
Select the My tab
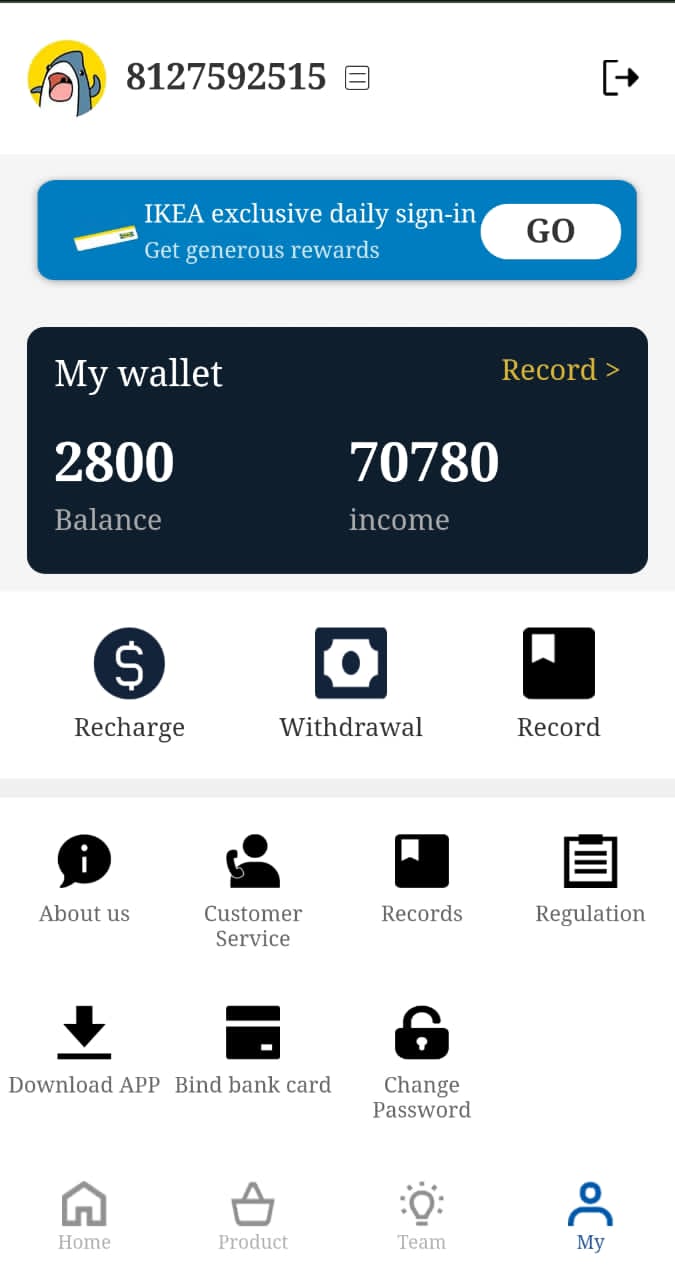[590, 1216]
